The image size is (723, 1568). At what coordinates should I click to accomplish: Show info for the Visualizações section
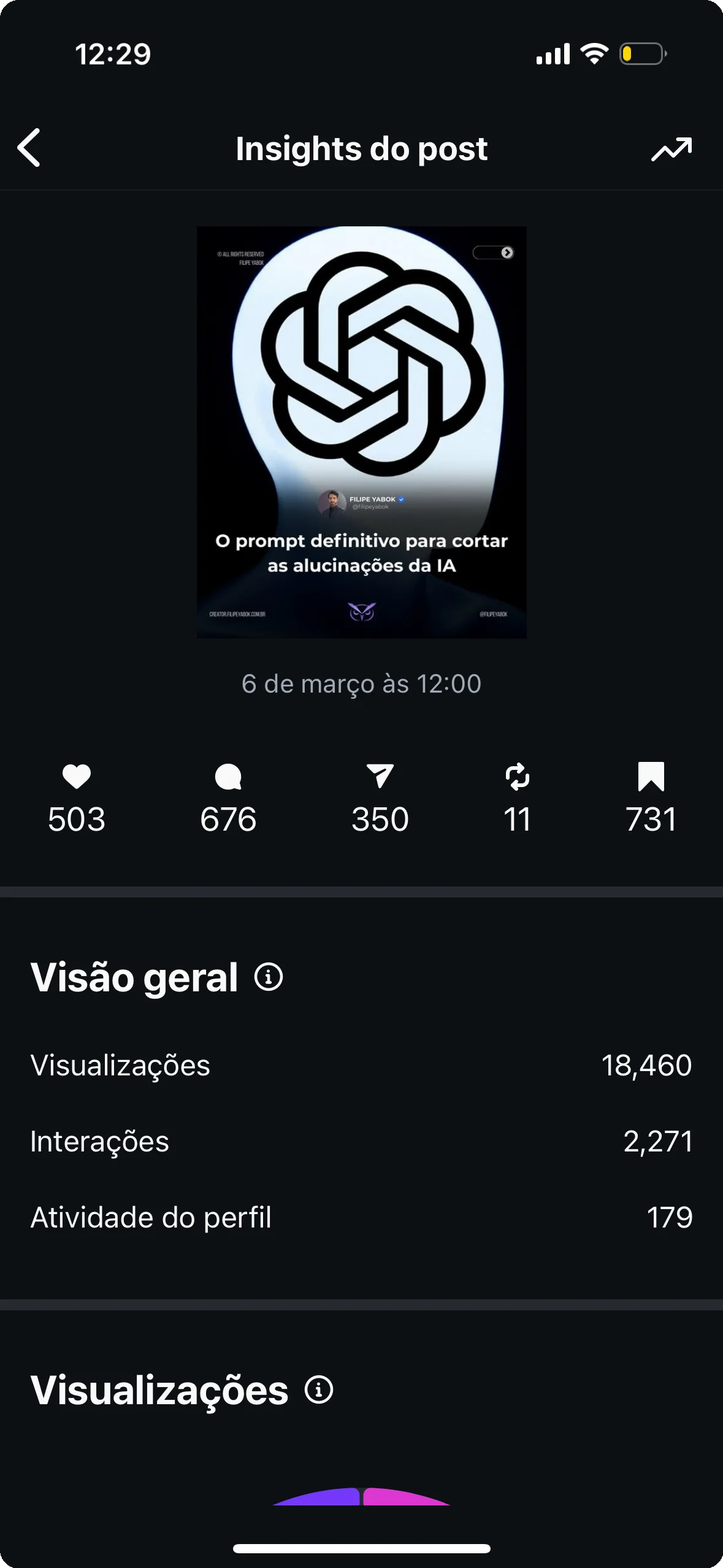pos(319,1389)
